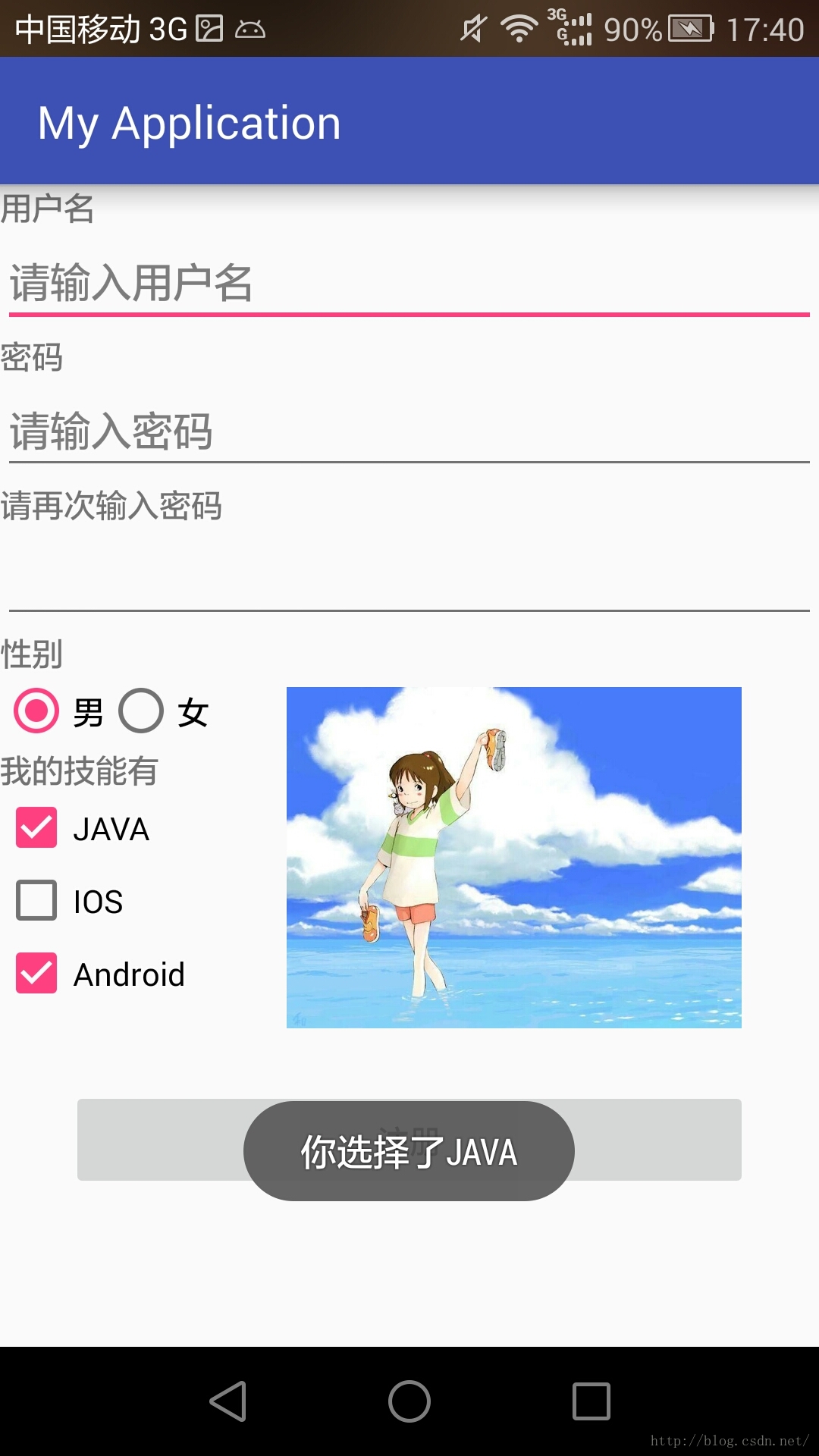Check the IOS skill checkbox
The image size is (819, 1456).
(x=36, y=900)
